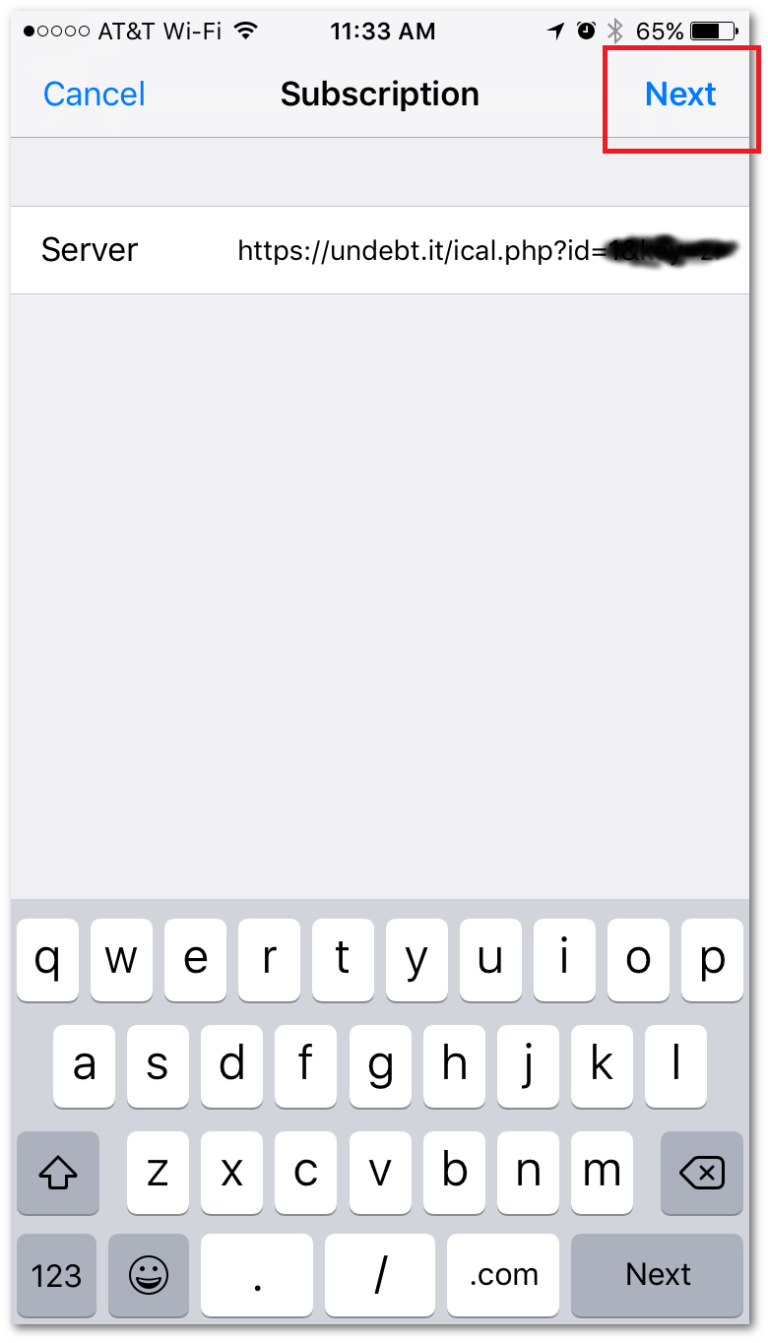Switch keyboard to numbers with 123 key
The height and width of the screenshot is (1343, 768).
tap(57, 1275)
